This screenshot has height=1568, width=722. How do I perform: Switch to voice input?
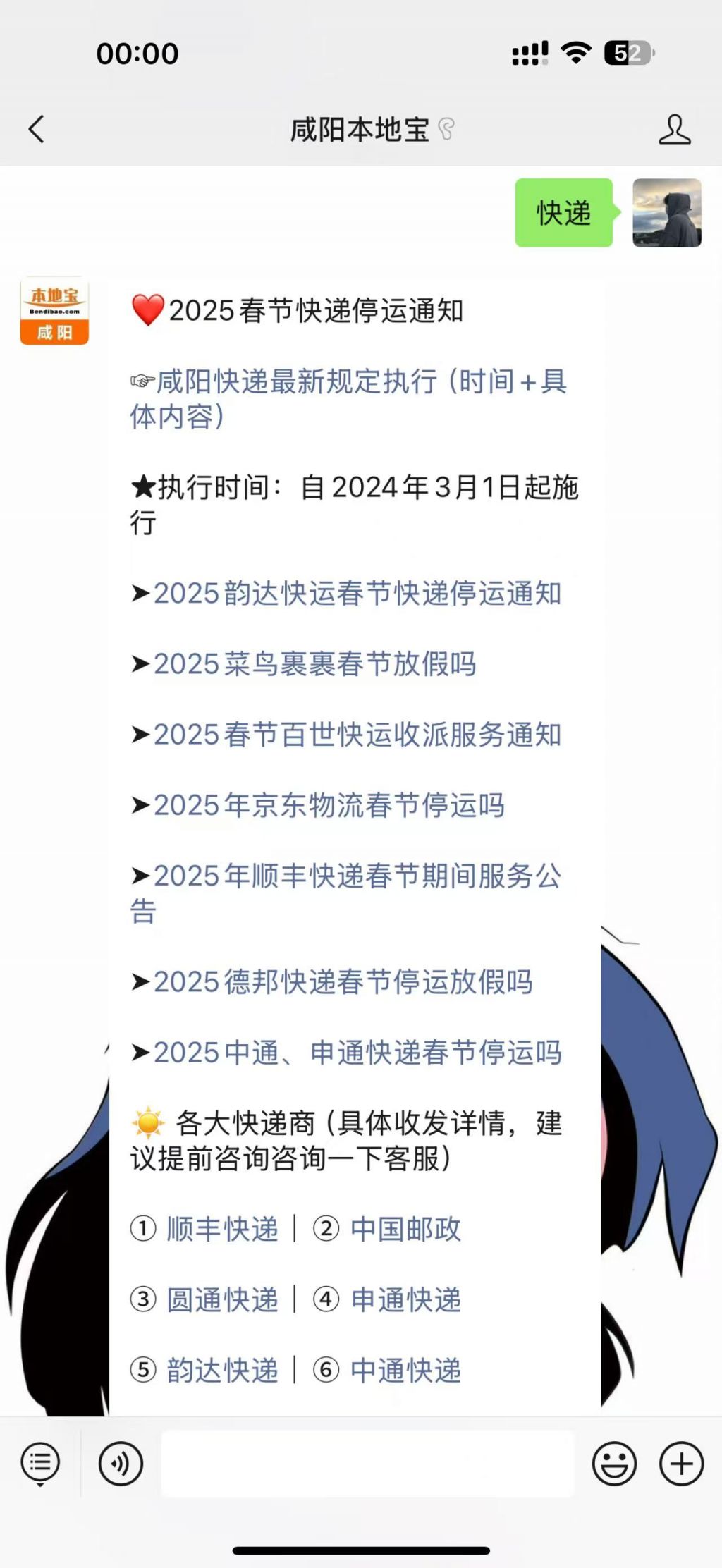pyautogui.click(x=121, y=1464)
